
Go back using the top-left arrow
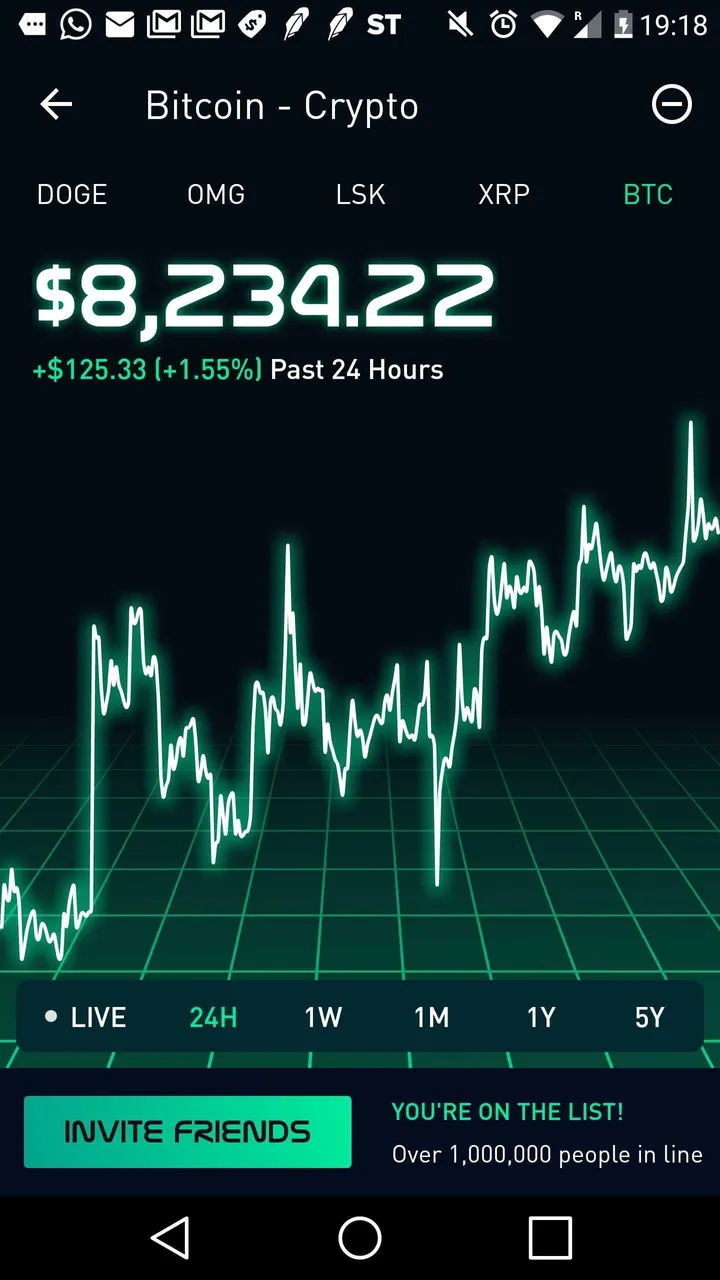(x=56, y=105)
